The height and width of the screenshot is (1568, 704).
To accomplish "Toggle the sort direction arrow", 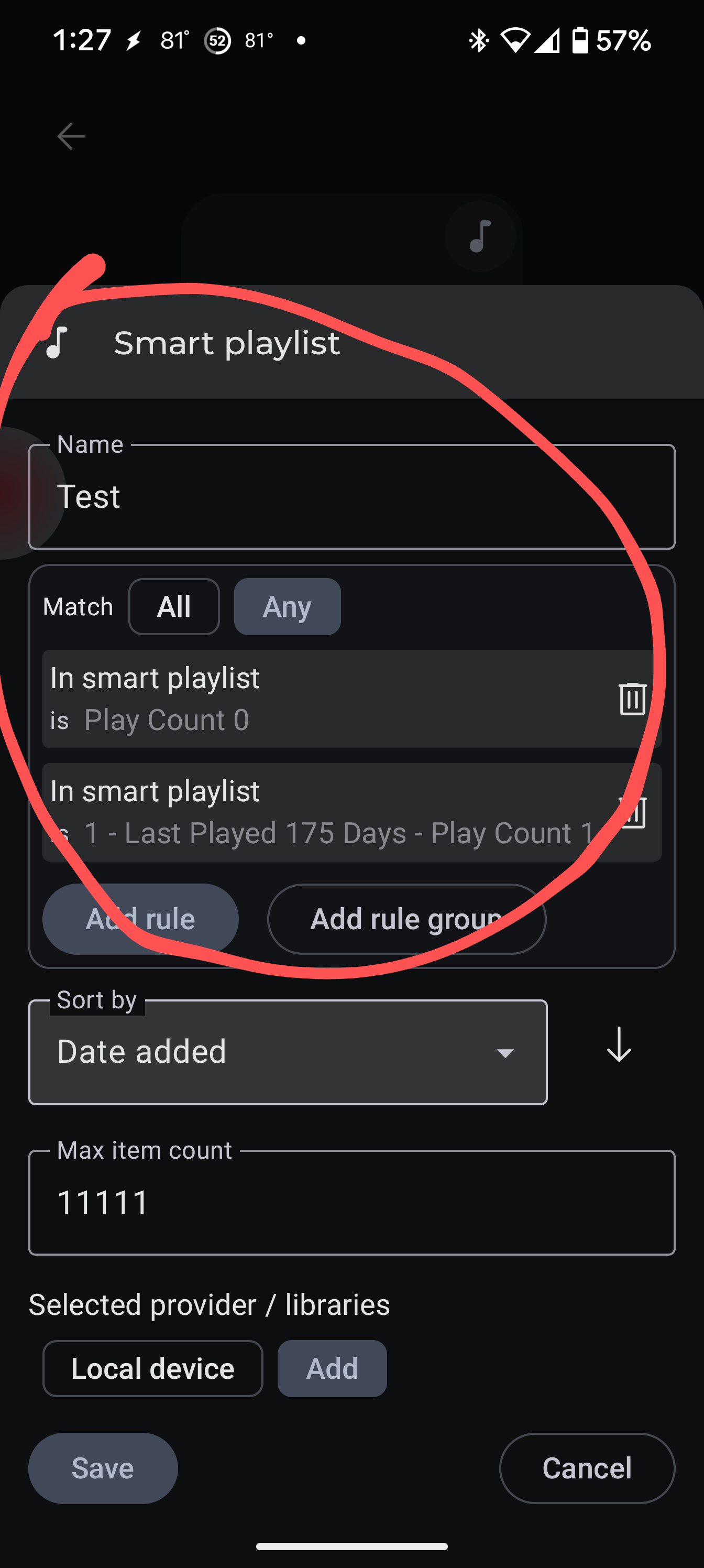I will (x=619, y=1044).
